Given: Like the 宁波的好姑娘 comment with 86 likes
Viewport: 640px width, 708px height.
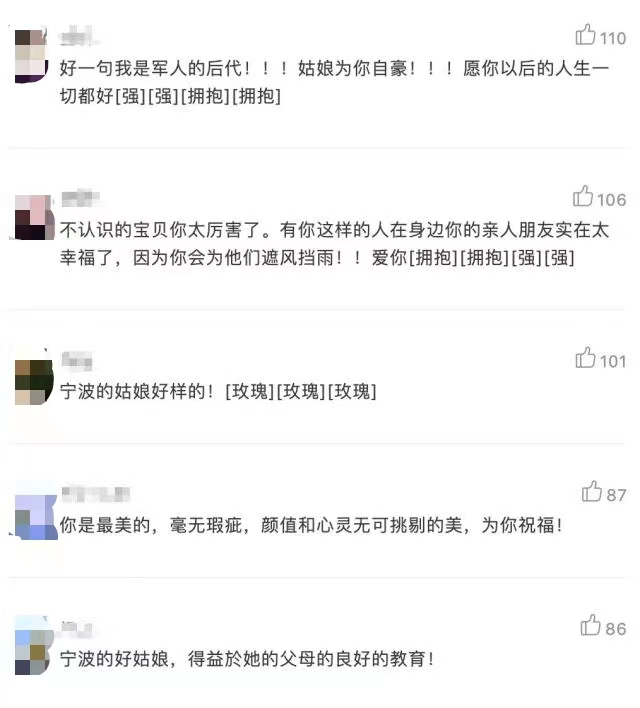Looking at the screenshot, I should point(591,627).
